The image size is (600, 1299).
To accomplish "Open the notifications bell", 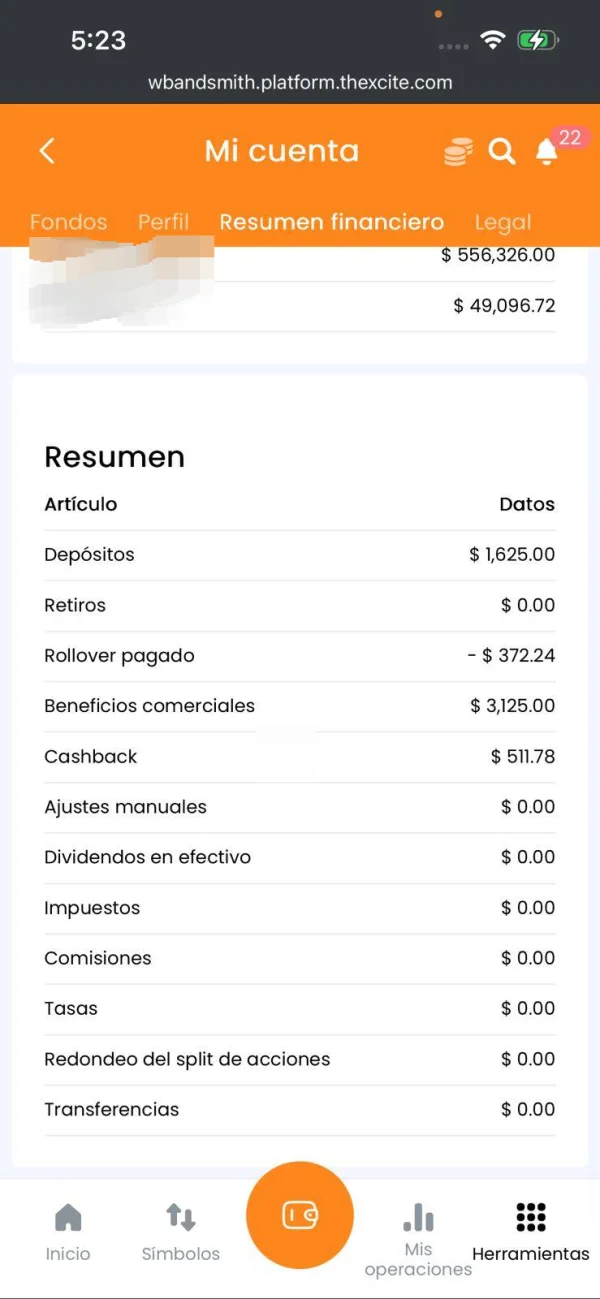I will click(546, 152).
